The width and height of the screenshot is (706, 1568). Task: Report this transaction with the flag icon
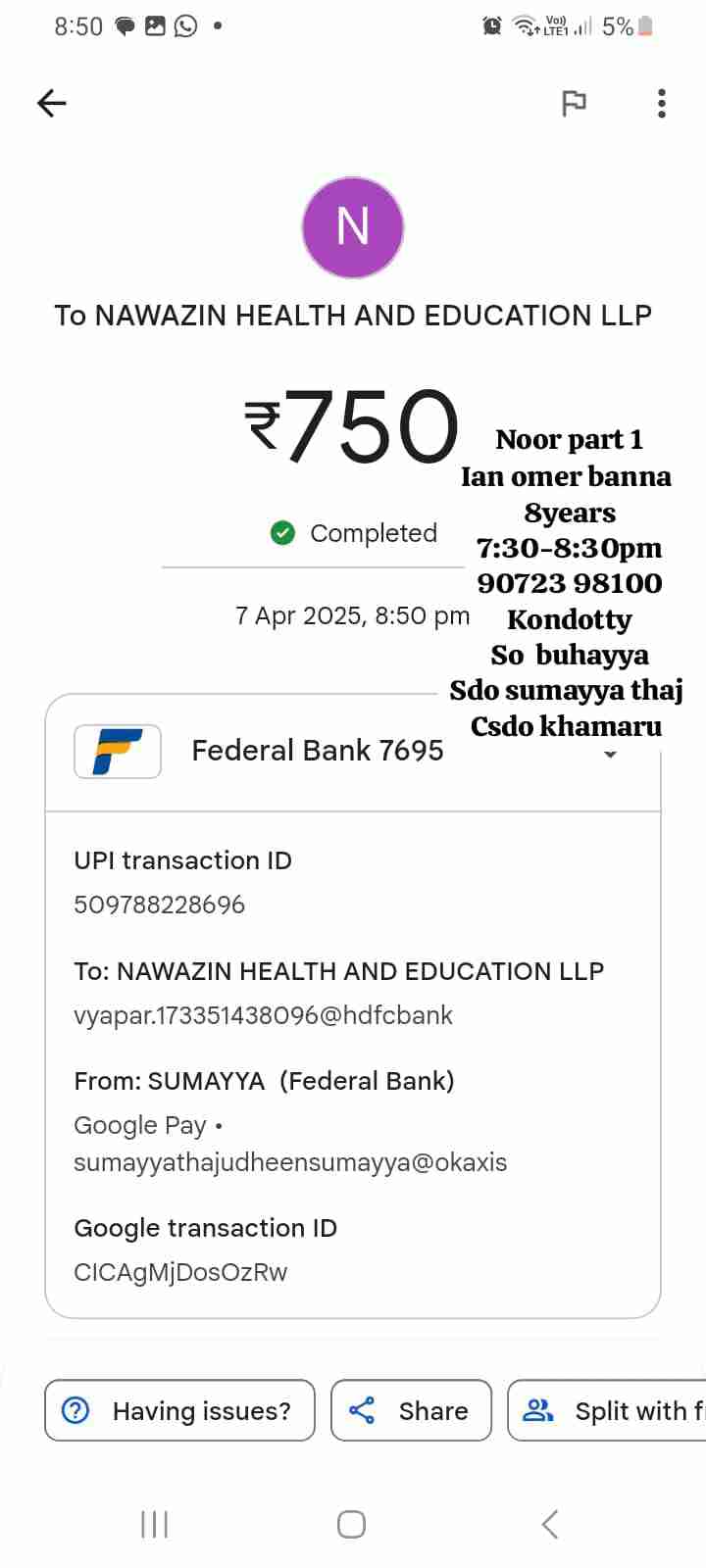(574, 103)
